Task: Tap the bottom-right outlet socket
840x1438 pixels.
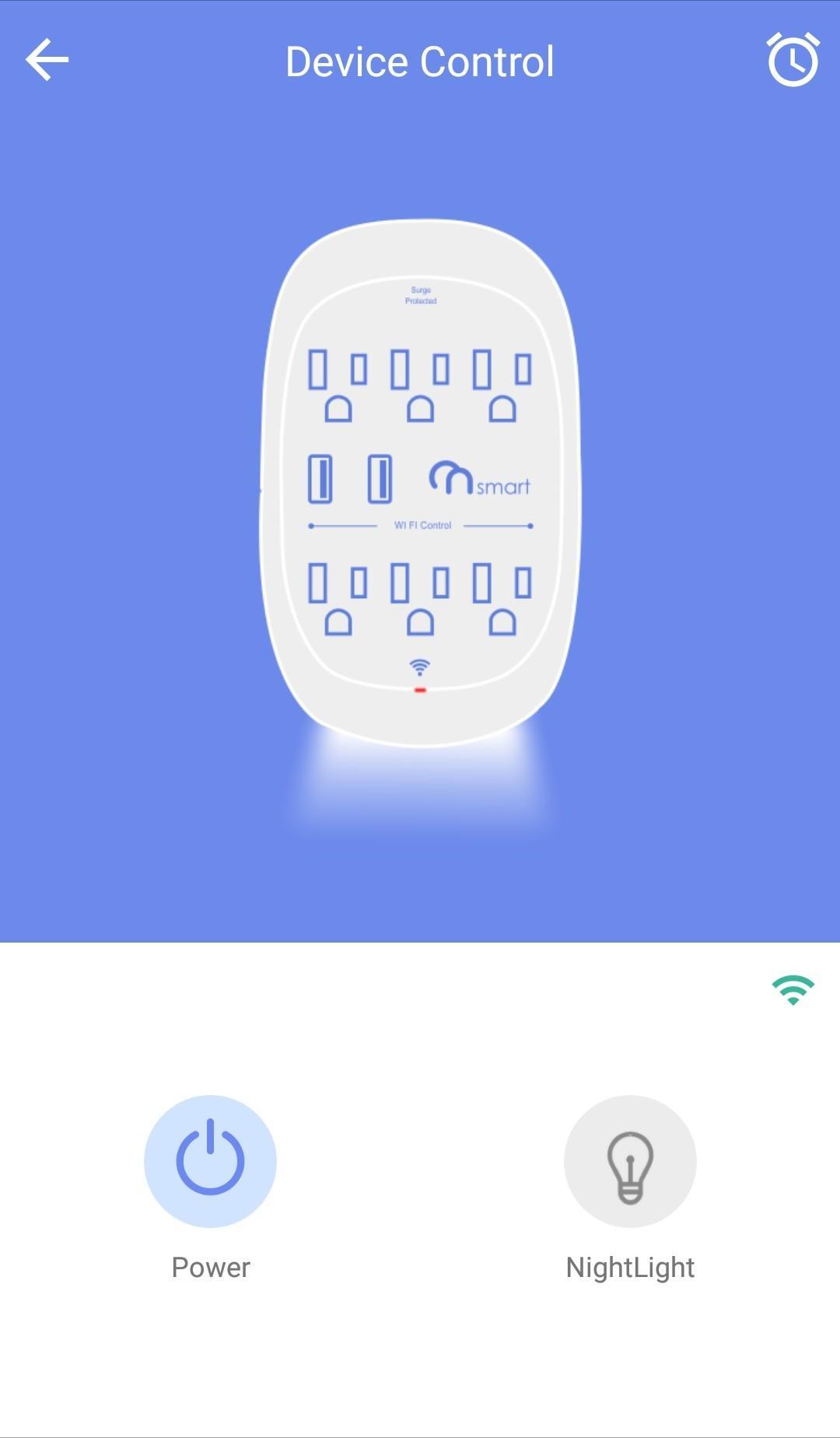Action: (x=502, y=599)
